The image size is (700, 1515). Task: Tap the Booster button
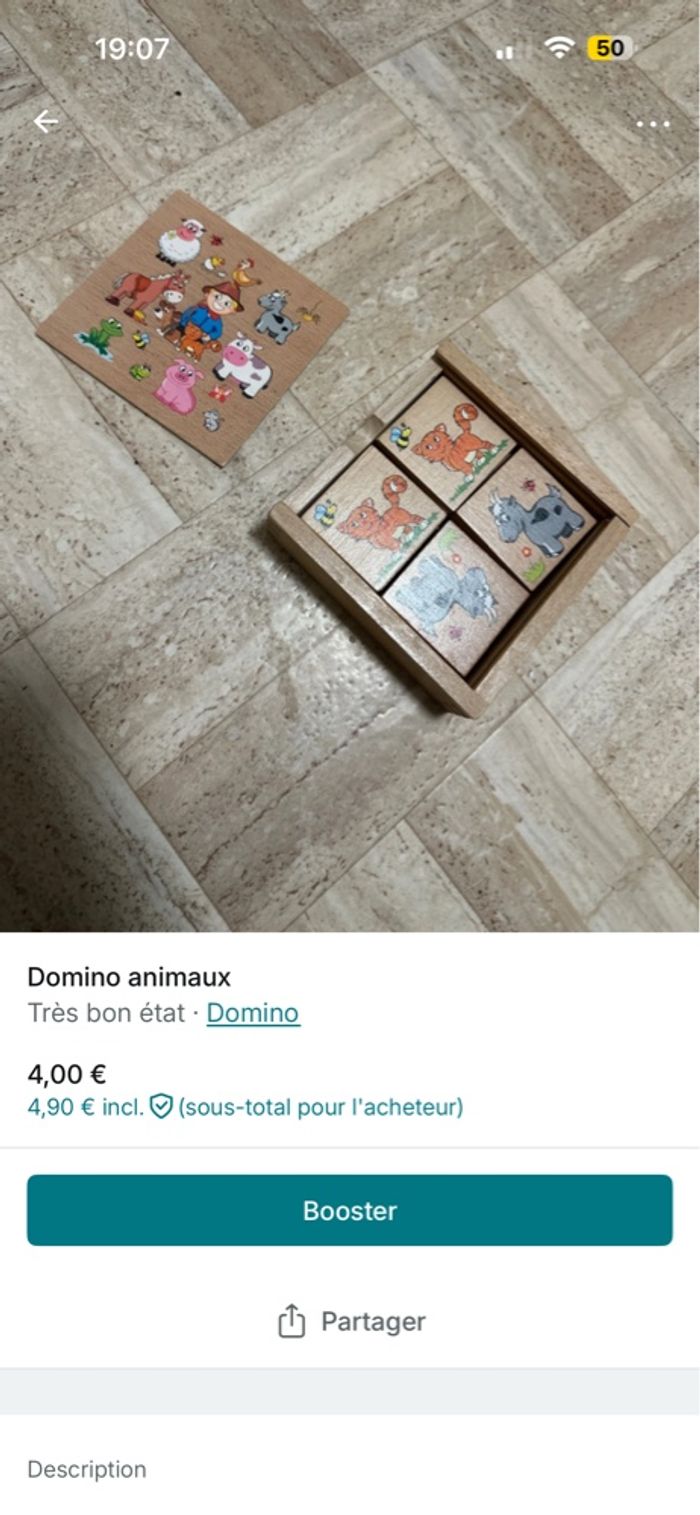[x=349, y=1210]
